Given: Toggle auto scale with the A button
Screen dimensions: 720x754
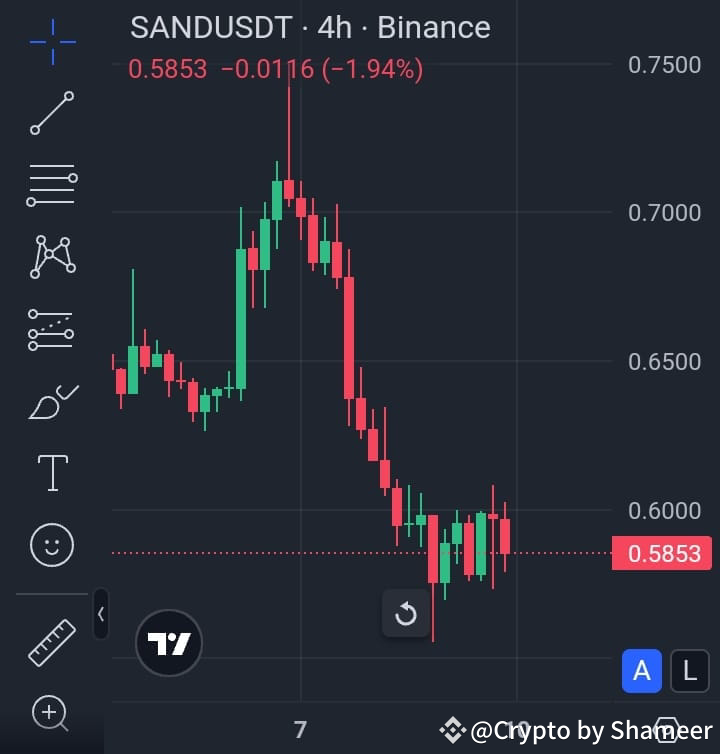Looking at the screenshot, I should (641, 671).
